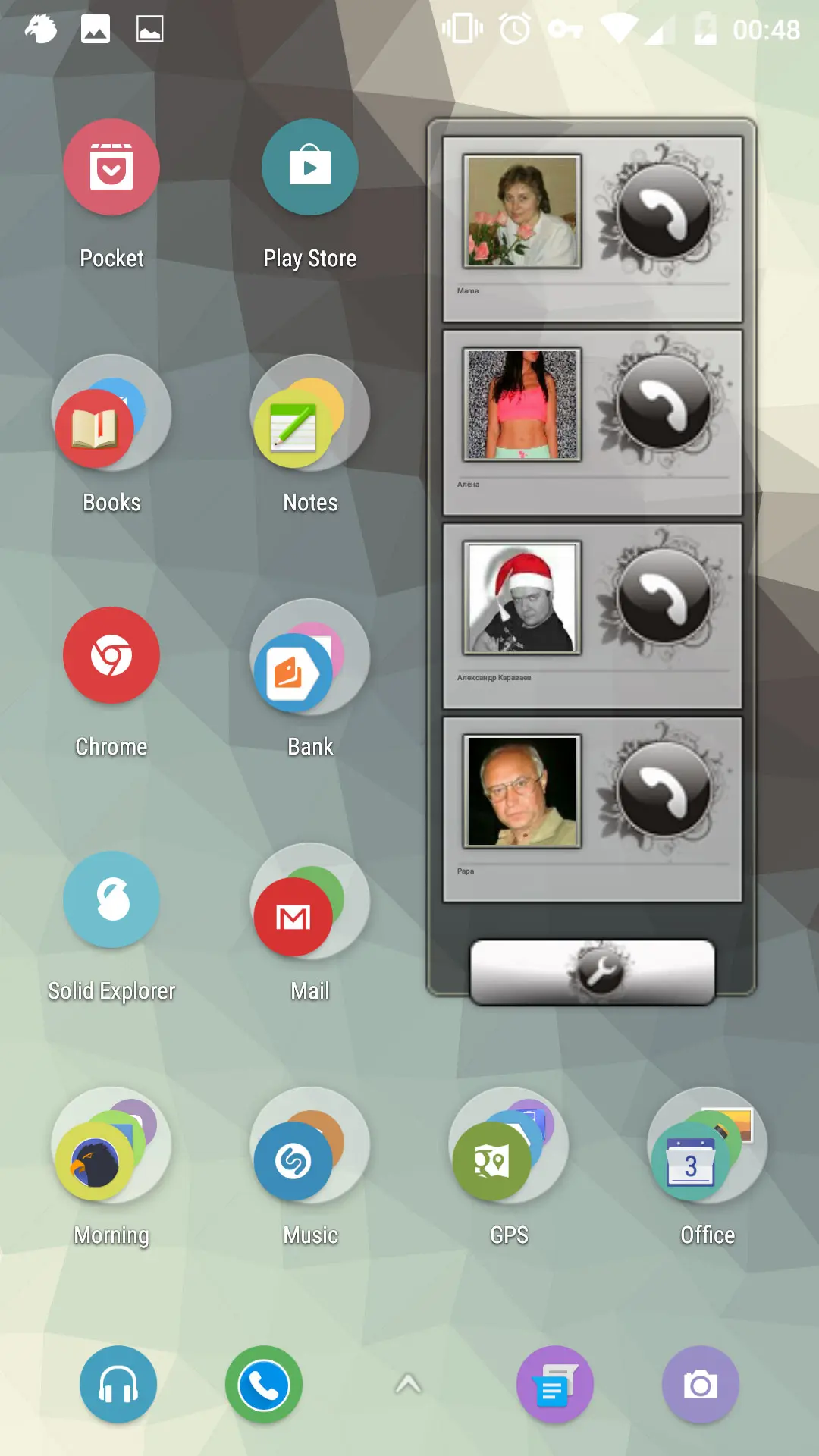
Task: Open the Office folder
Action: coord(707,1146)
